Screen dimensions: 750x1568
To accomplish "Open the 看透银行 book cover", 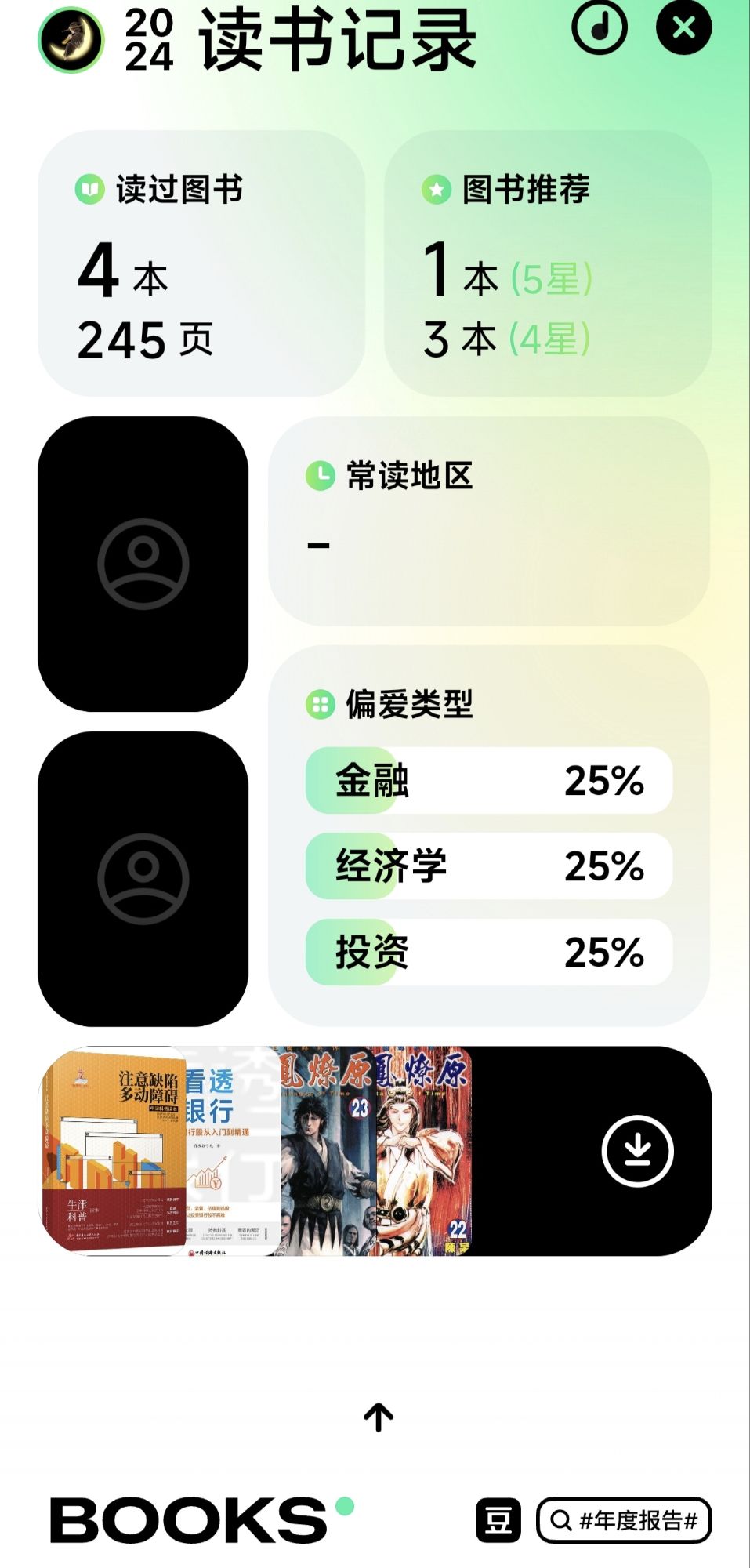I will point(232,1150).
